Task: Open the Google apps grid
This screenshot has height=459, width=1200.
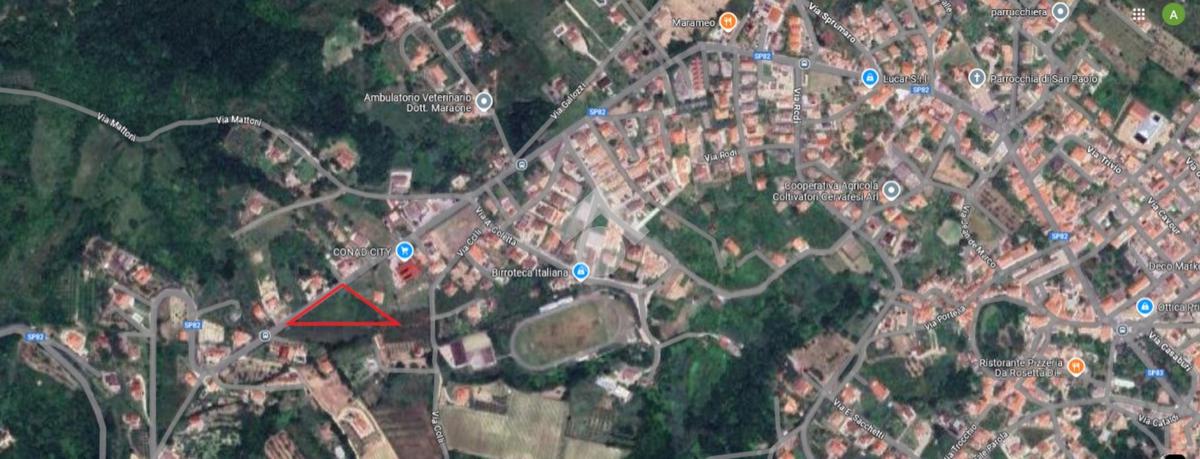Action: coord(1138,14)
